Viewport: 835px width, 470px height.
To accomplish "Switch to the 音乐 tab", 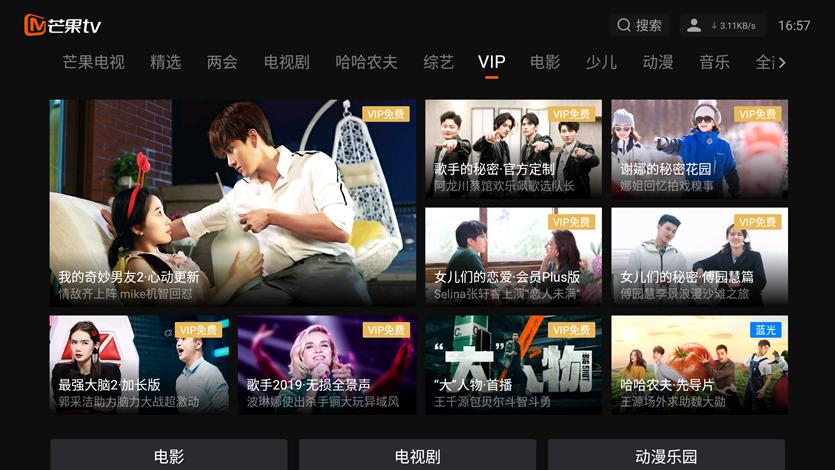I will [x=714, y=62].
